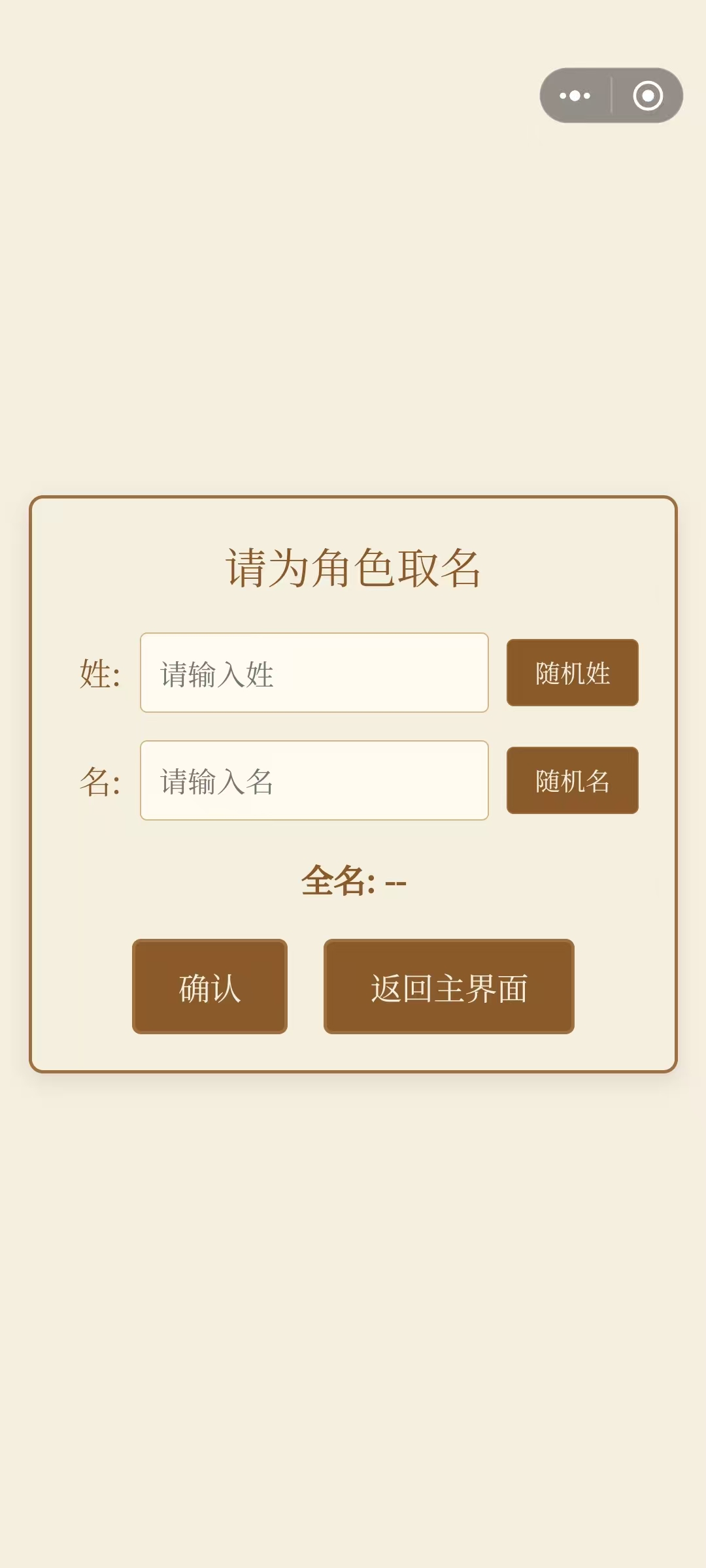Focus the 请输入名 given-name input field
Image resolution: width=706 pixels, height=1568 pixels.
point(312,780)
